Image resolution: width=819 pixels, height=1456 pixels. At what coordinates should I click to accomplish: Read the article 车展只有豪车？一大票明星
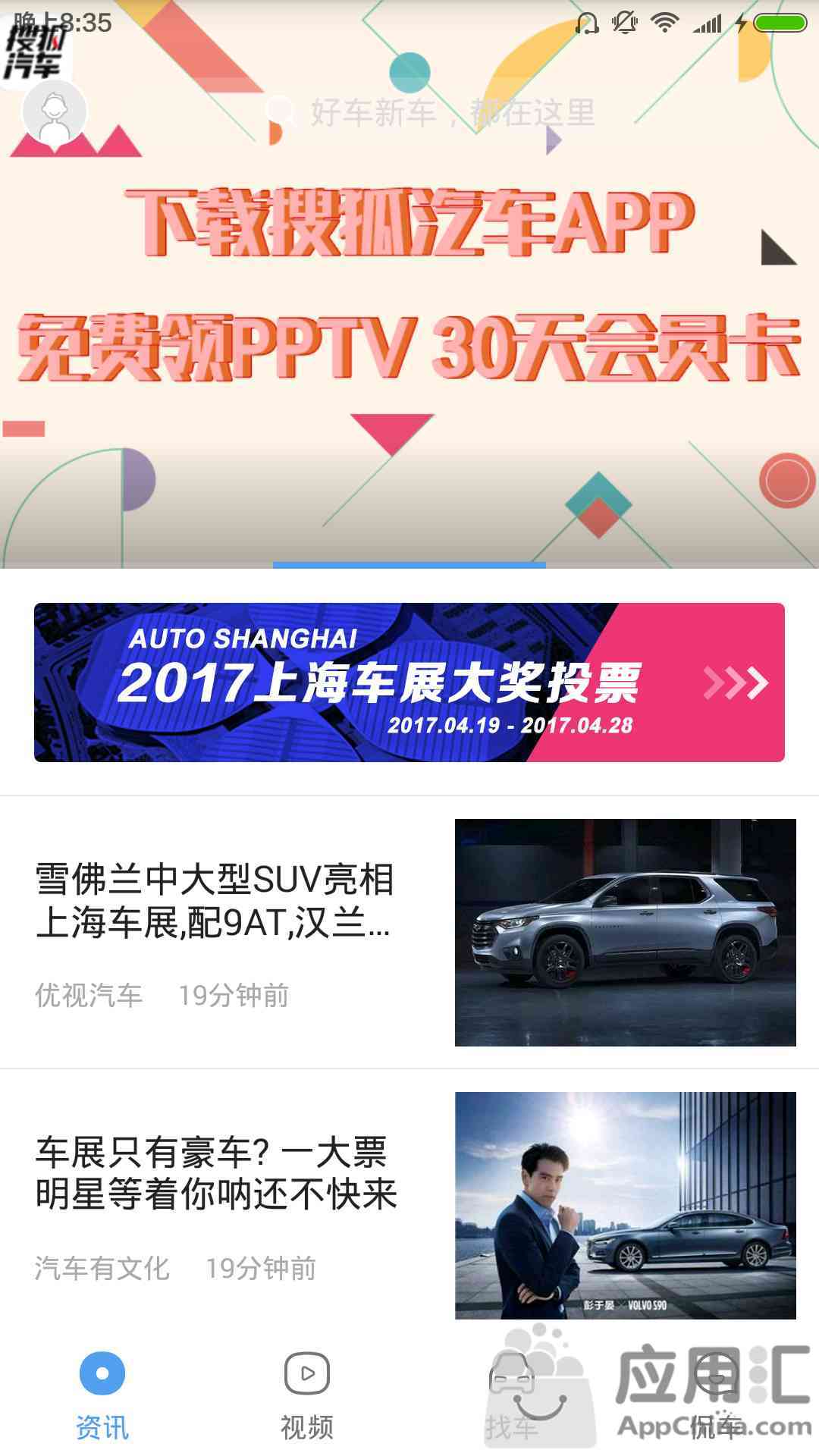pyautogui.click(x=409, y=1205)
